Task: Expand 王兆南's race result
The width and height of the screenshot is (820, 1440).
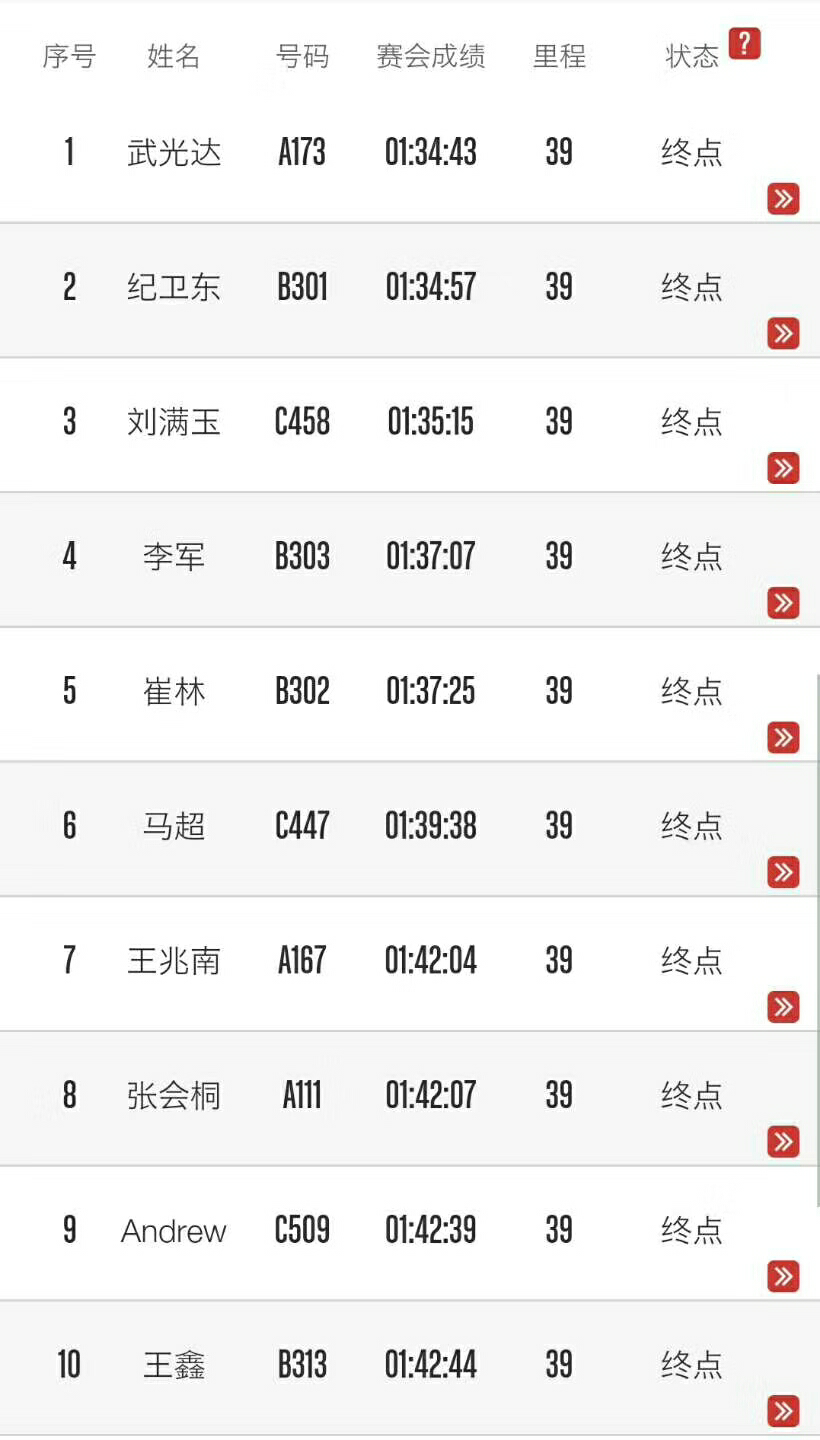Action: click(x=783, y=1006)
